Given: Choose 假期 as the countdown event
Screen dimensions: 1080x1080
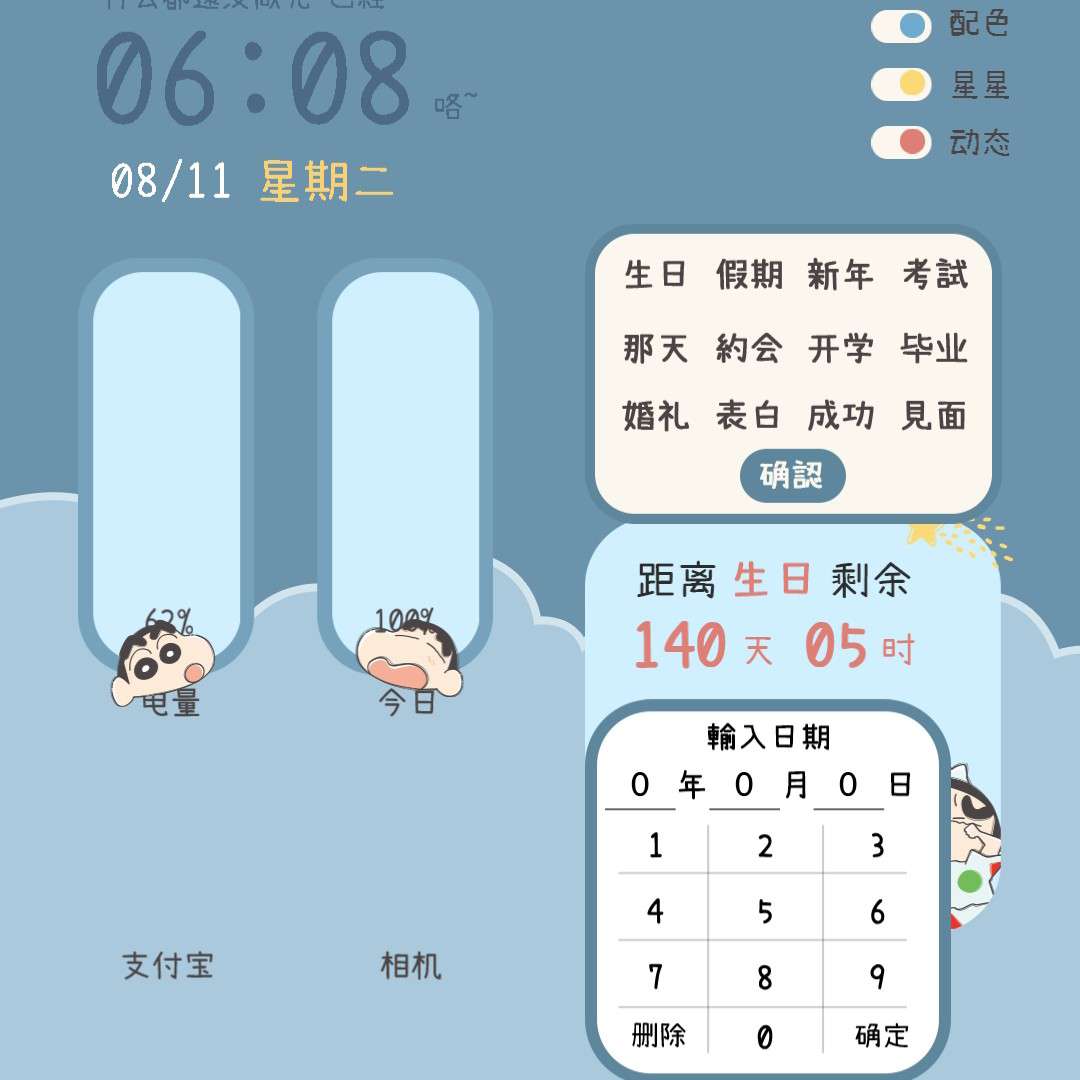Looking at the screenshot, I should pos(749,274).
